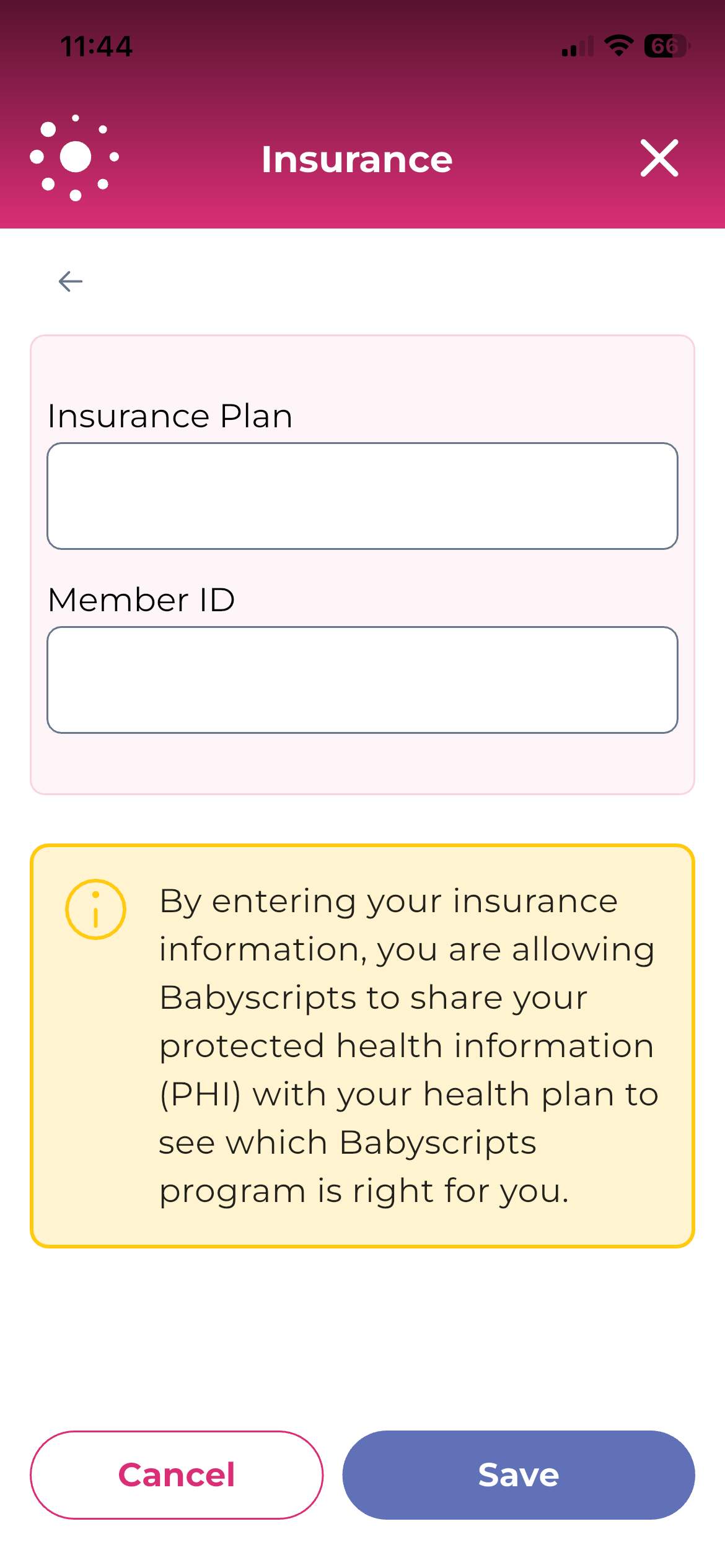The width and height of the screenshot is (725, 1568).
Task: Focus the Insurance Plan field
Action: (x=362, y=496)
